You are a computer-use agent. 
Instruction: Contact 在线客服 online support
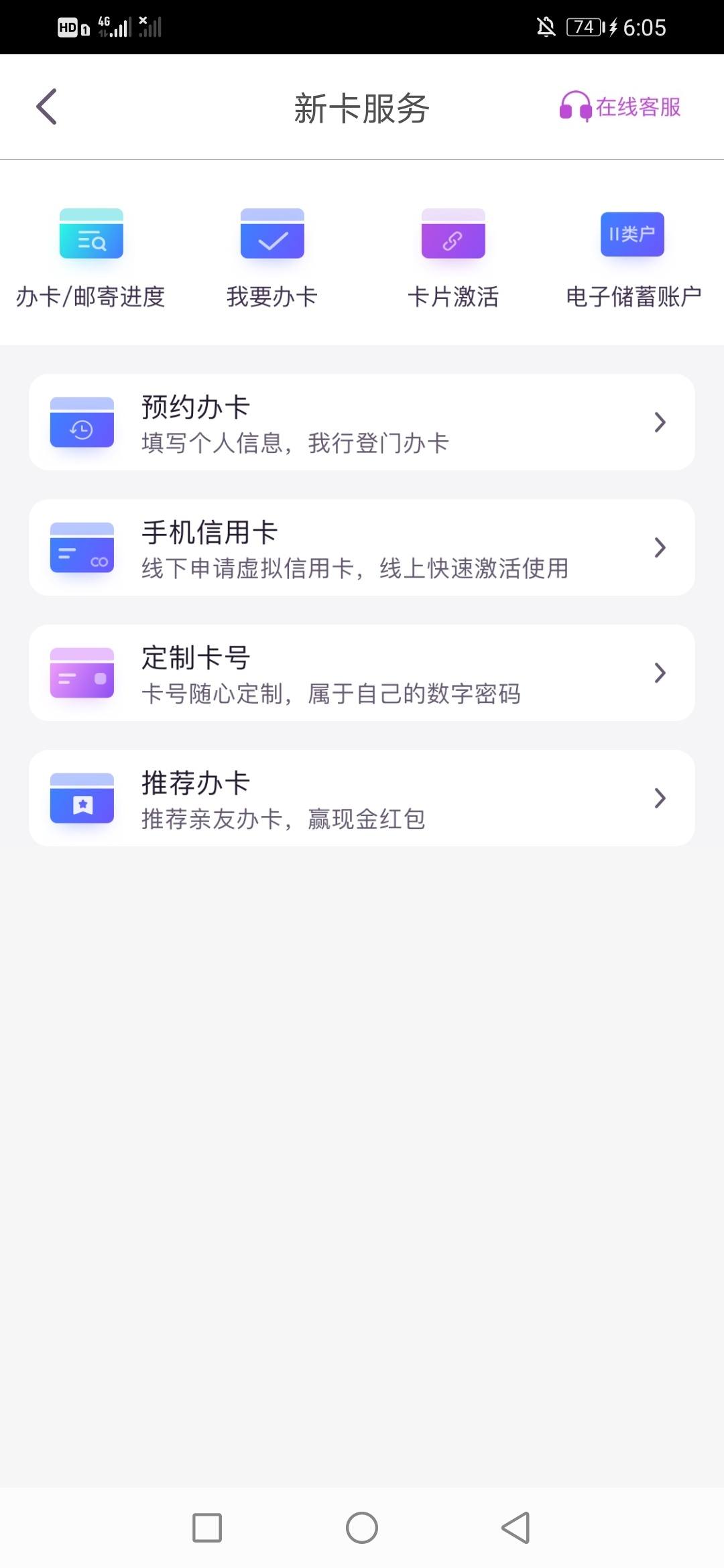point(620,107)
